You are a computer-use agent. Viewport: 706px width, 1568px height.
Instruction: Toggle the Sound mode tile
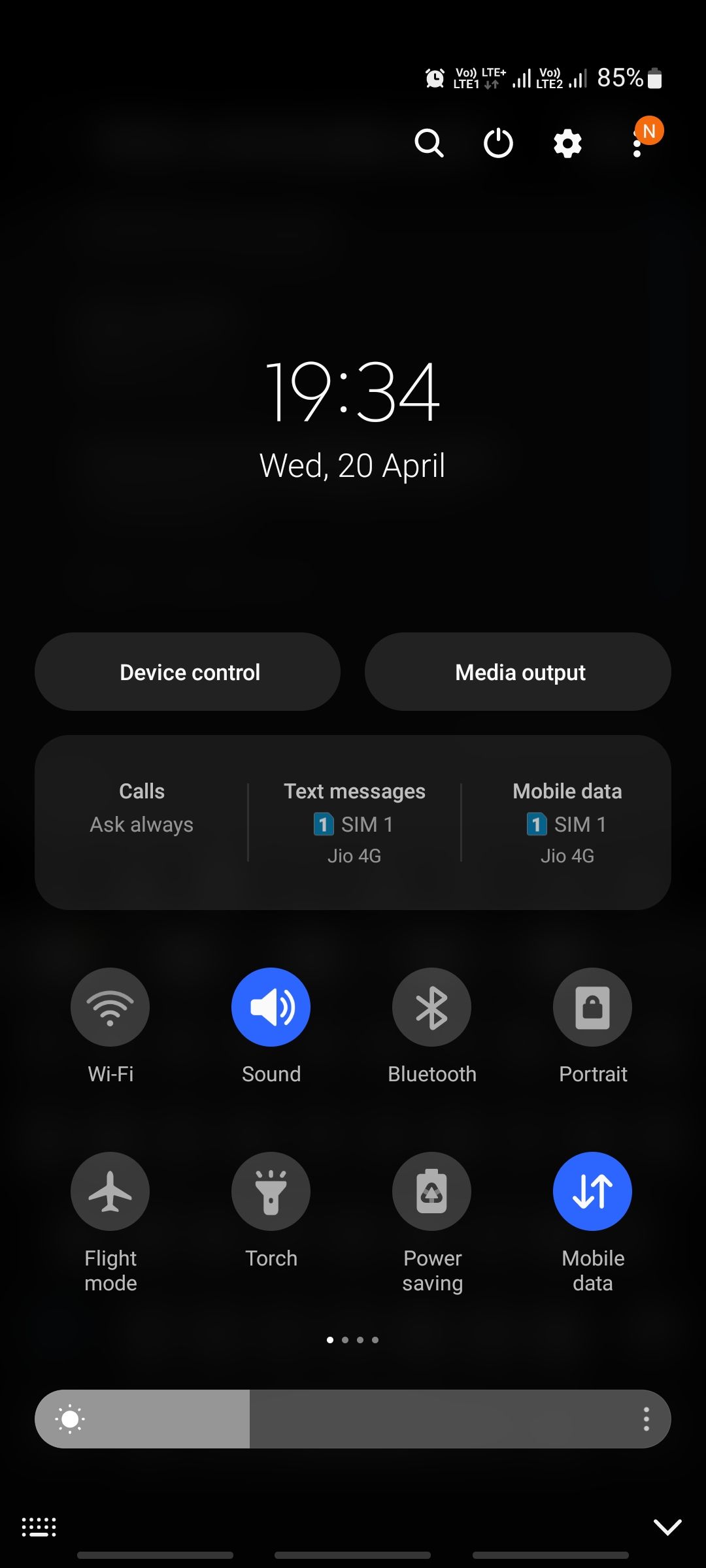pyautogui.click(x=271, y=1007)
